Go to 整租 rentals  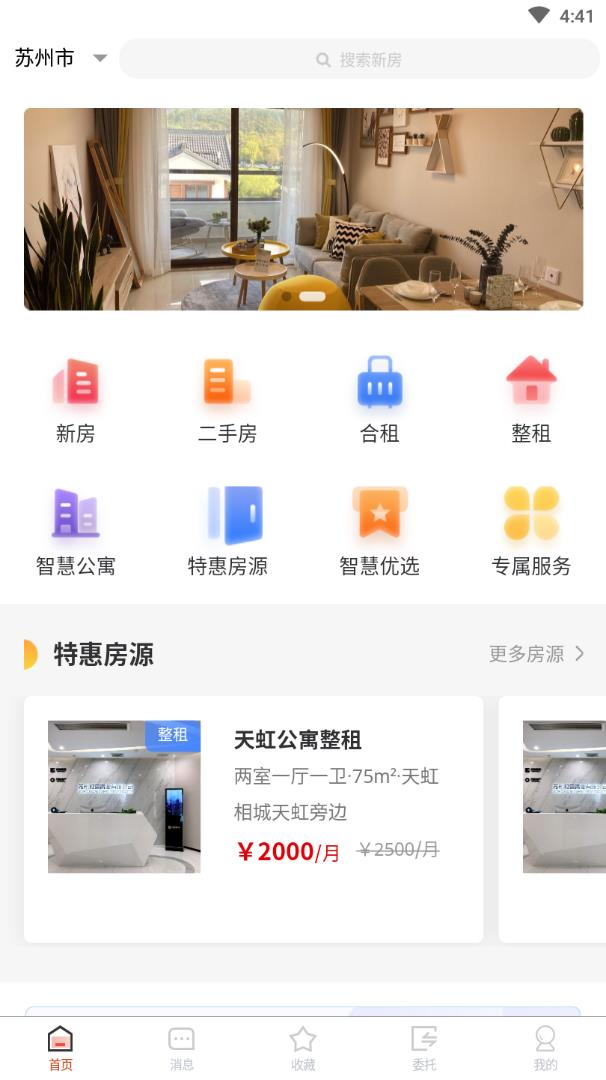coord(531,399)
